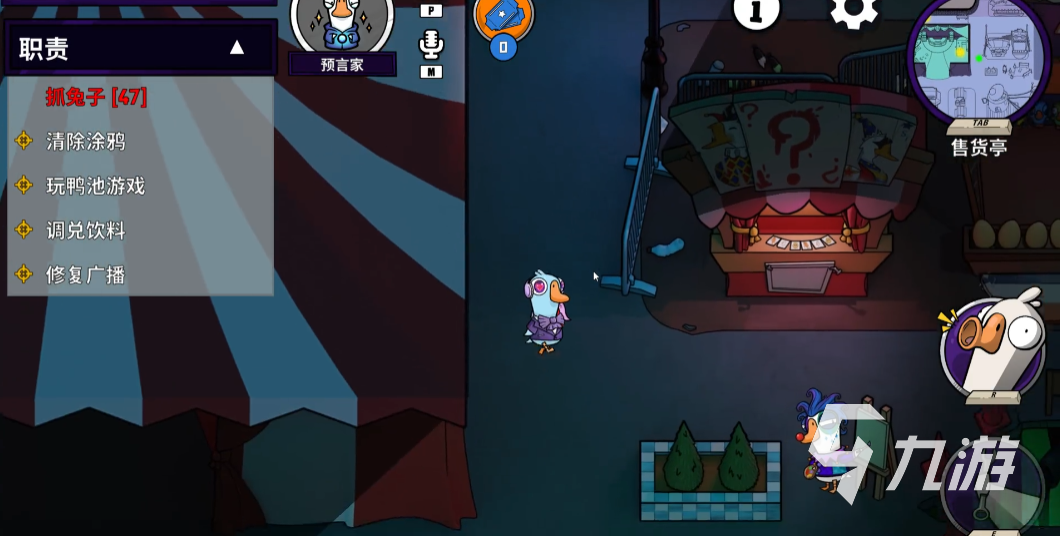Open the blue ticket card icon

click(x=503, y=14)
